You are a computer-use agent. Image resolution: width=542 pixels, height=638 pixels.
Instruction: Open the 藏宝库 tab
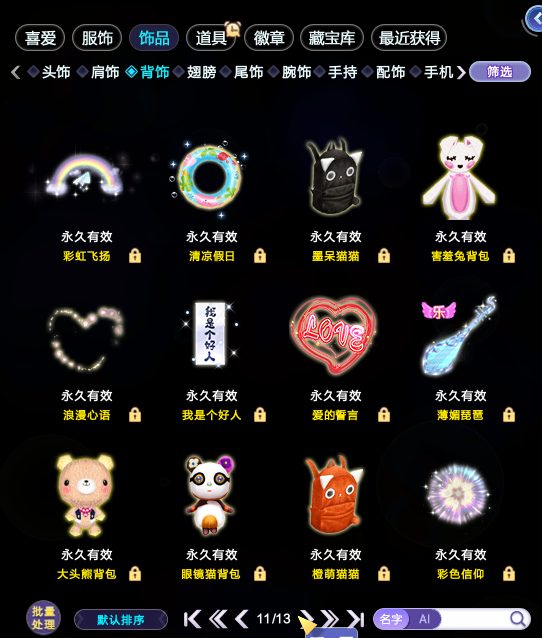click(332, 38)
